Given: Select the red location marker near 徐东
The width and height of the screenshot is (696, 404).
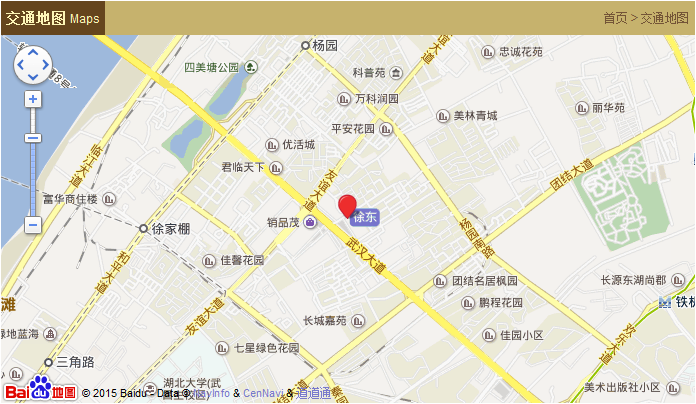Looking at the screenshot, I should tap(347, 206).
